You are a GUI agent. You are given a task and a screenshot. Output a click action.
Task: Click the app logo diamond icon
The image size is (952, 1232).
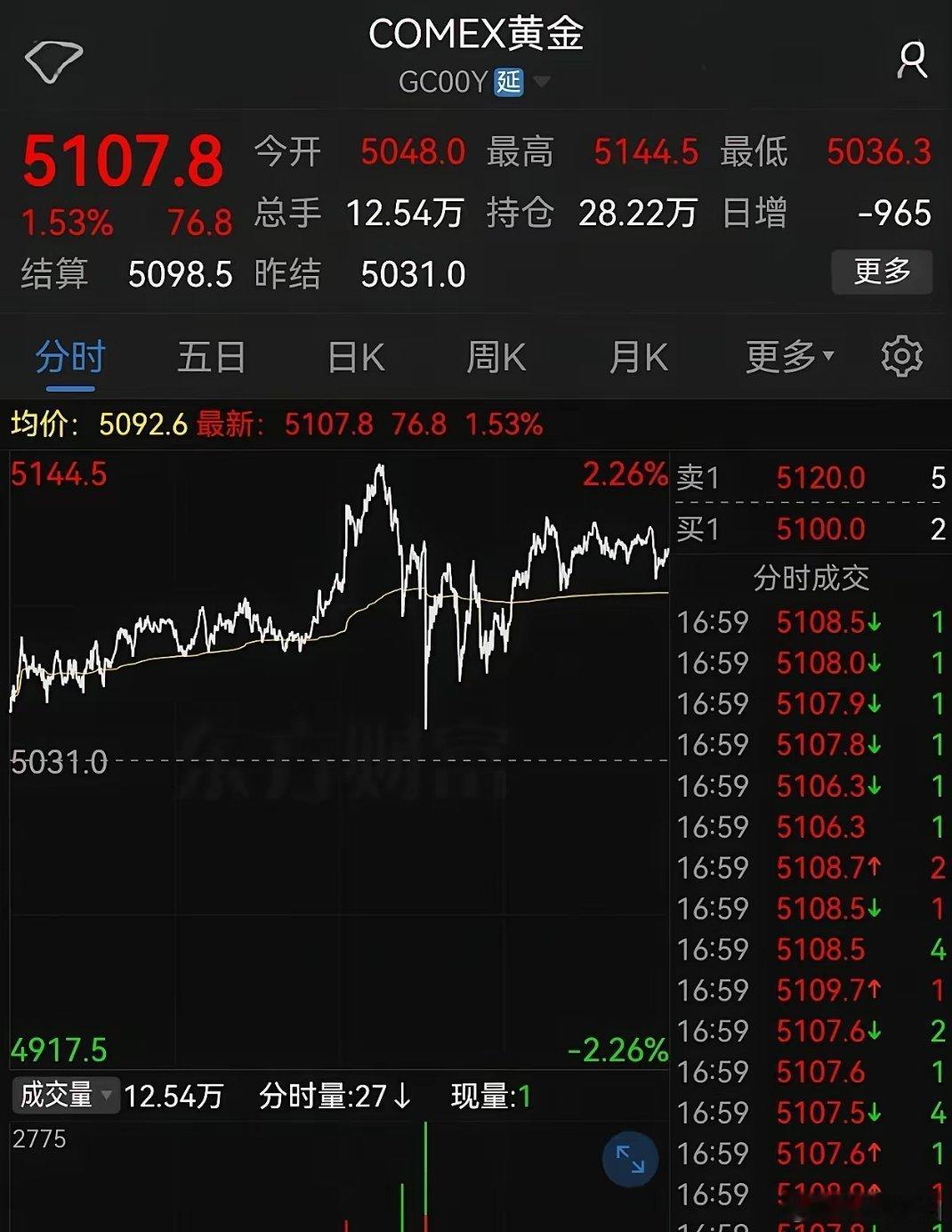coord(53,61)
